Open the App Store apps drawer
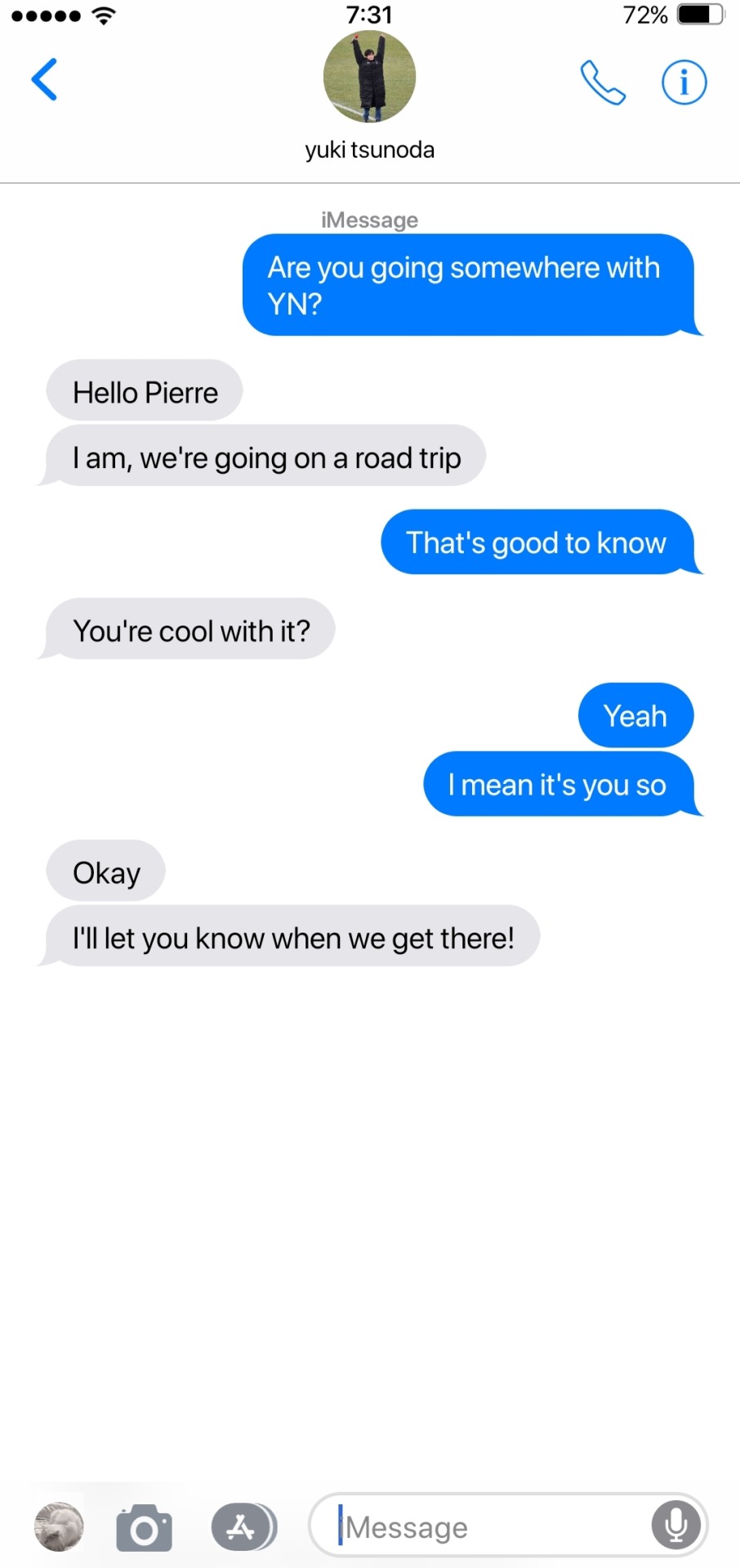740x1568 pixels. (243, 1526)
